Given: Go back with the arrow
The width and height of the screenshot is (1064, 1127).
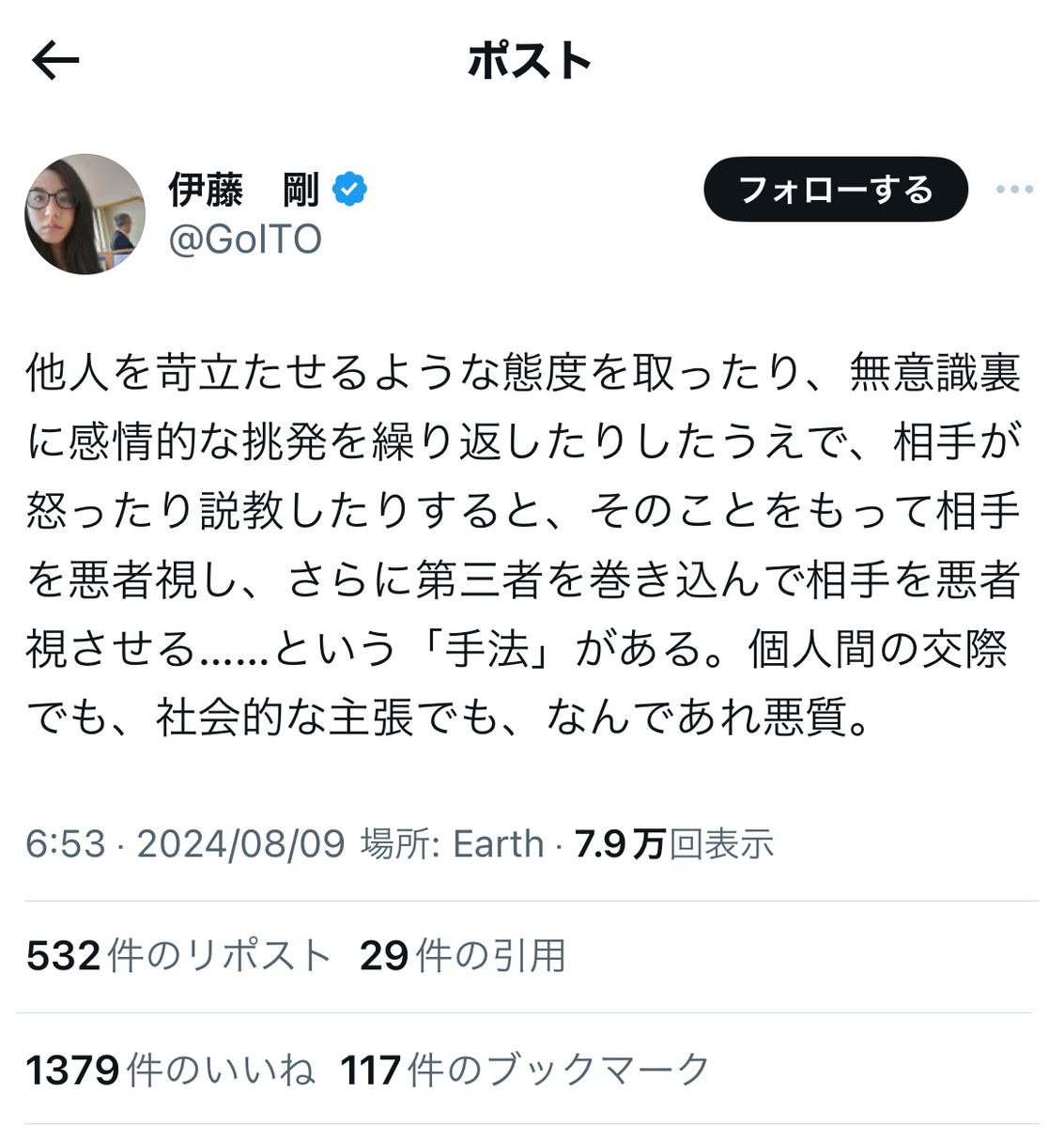Looking at the screenshot, I should (x=55, y=61).
